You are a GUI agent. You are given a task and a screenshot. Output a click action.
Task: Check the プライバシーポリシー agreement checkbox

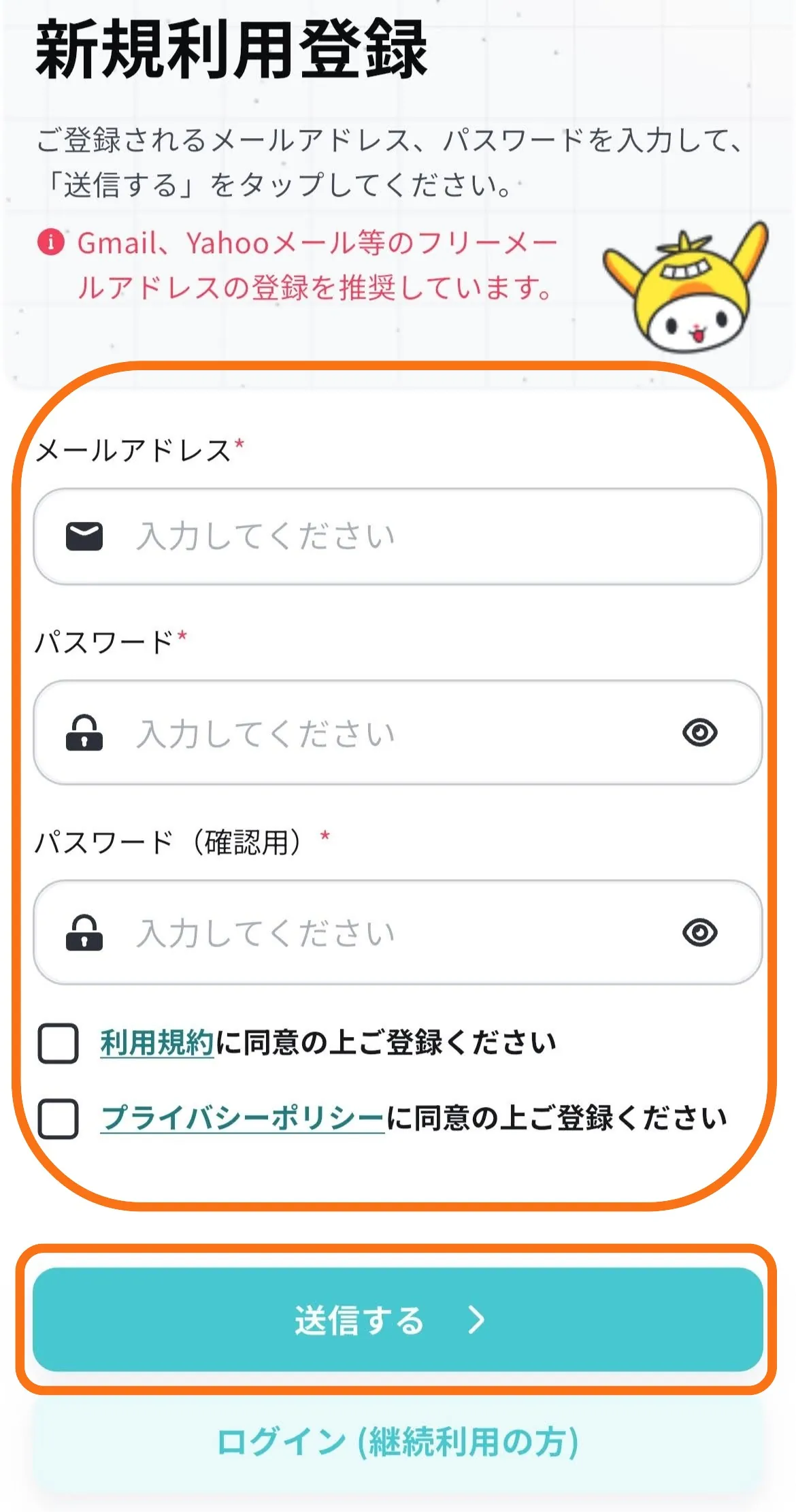[x=59, y=1118]
